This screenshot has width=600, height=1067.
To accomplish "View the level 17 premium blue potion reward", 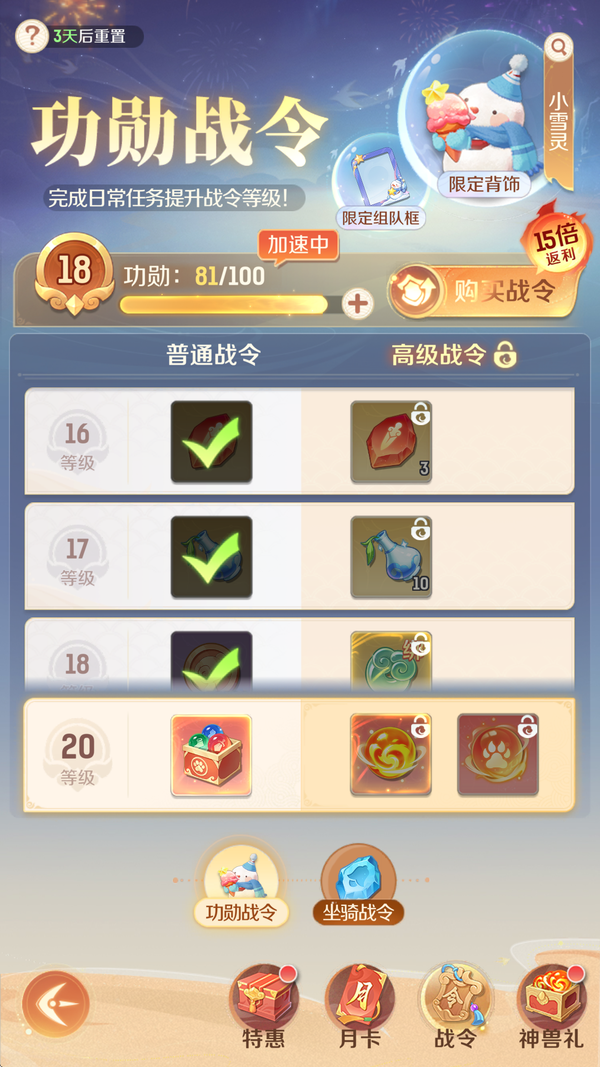I will click(391, 557).
